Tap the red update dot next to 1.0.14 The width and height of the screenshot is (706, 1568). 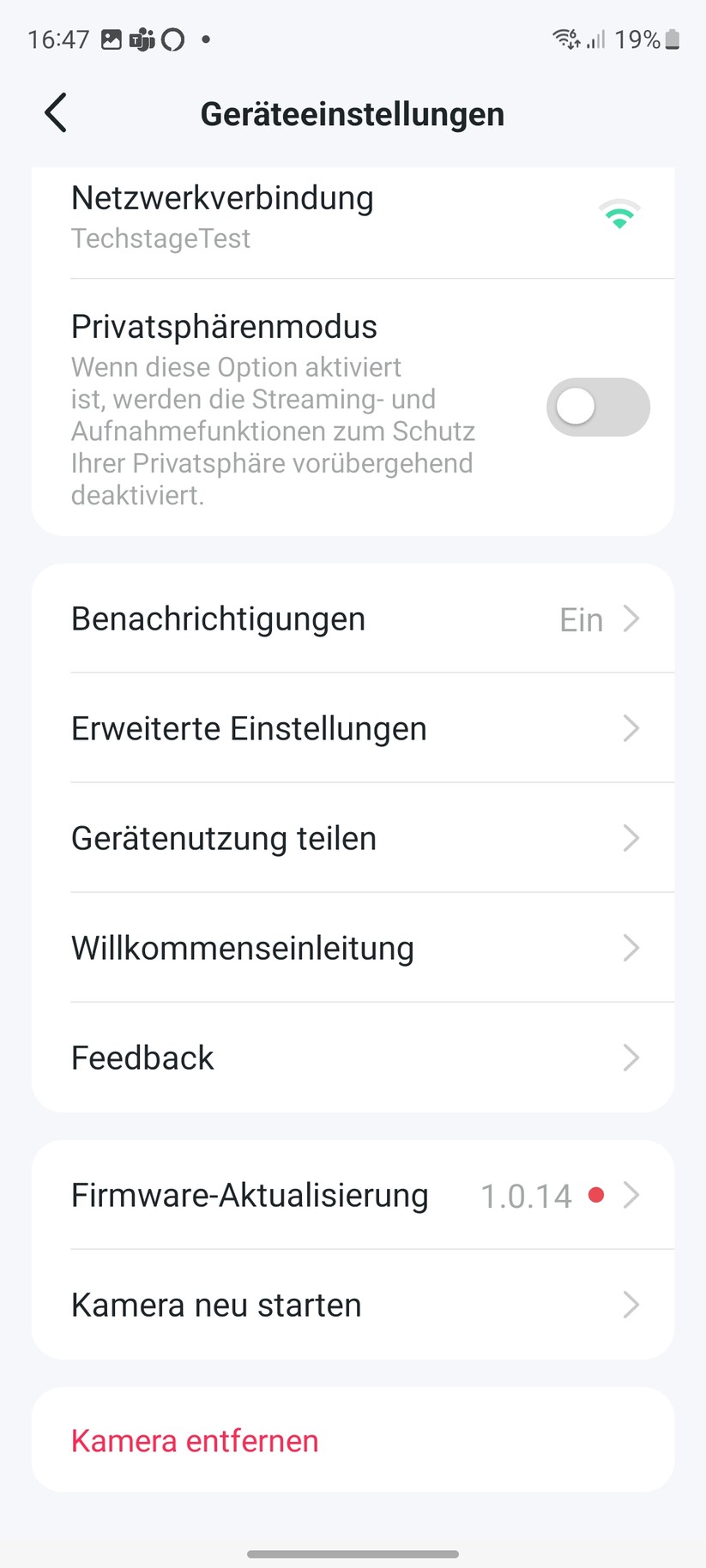[597, 1194]
